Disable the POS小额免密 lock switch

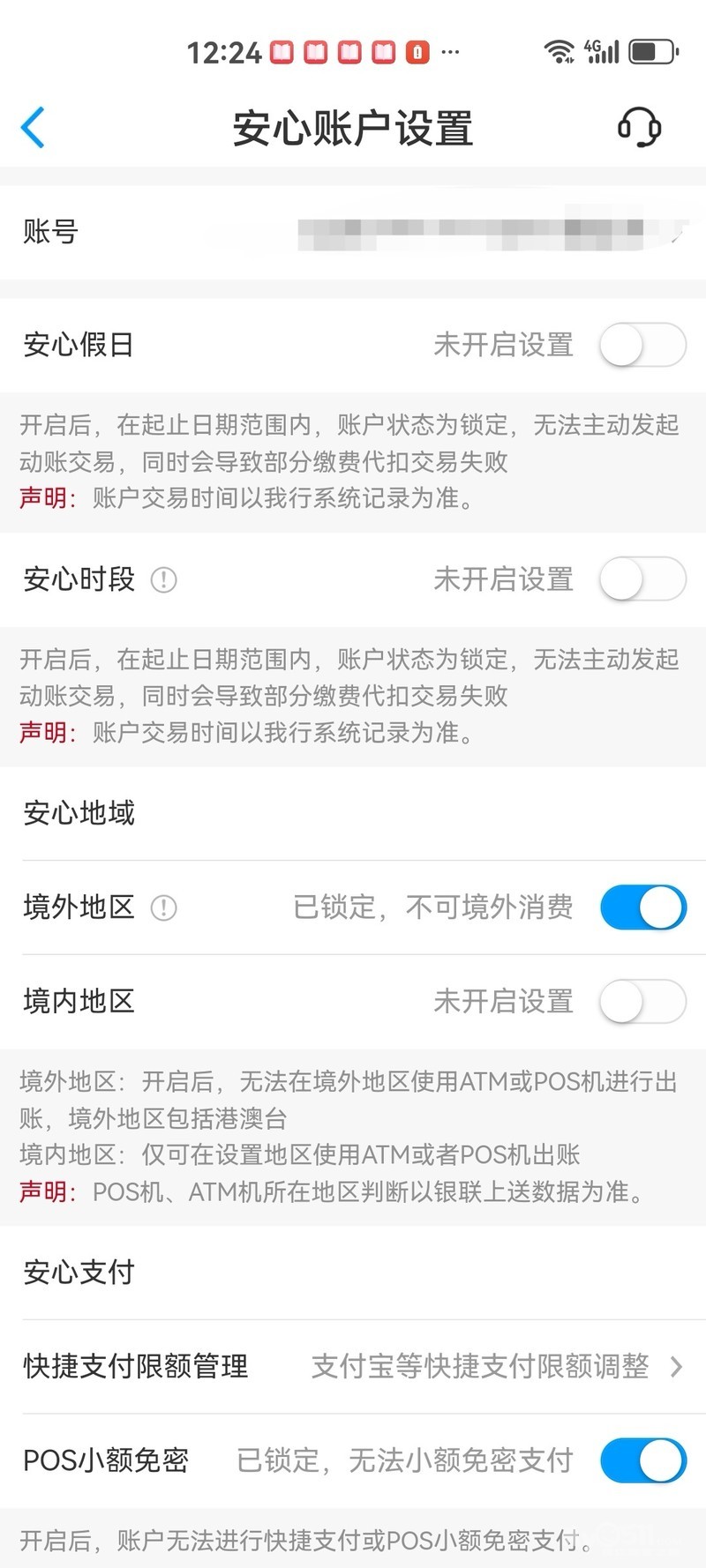[x=642, y=1461]
